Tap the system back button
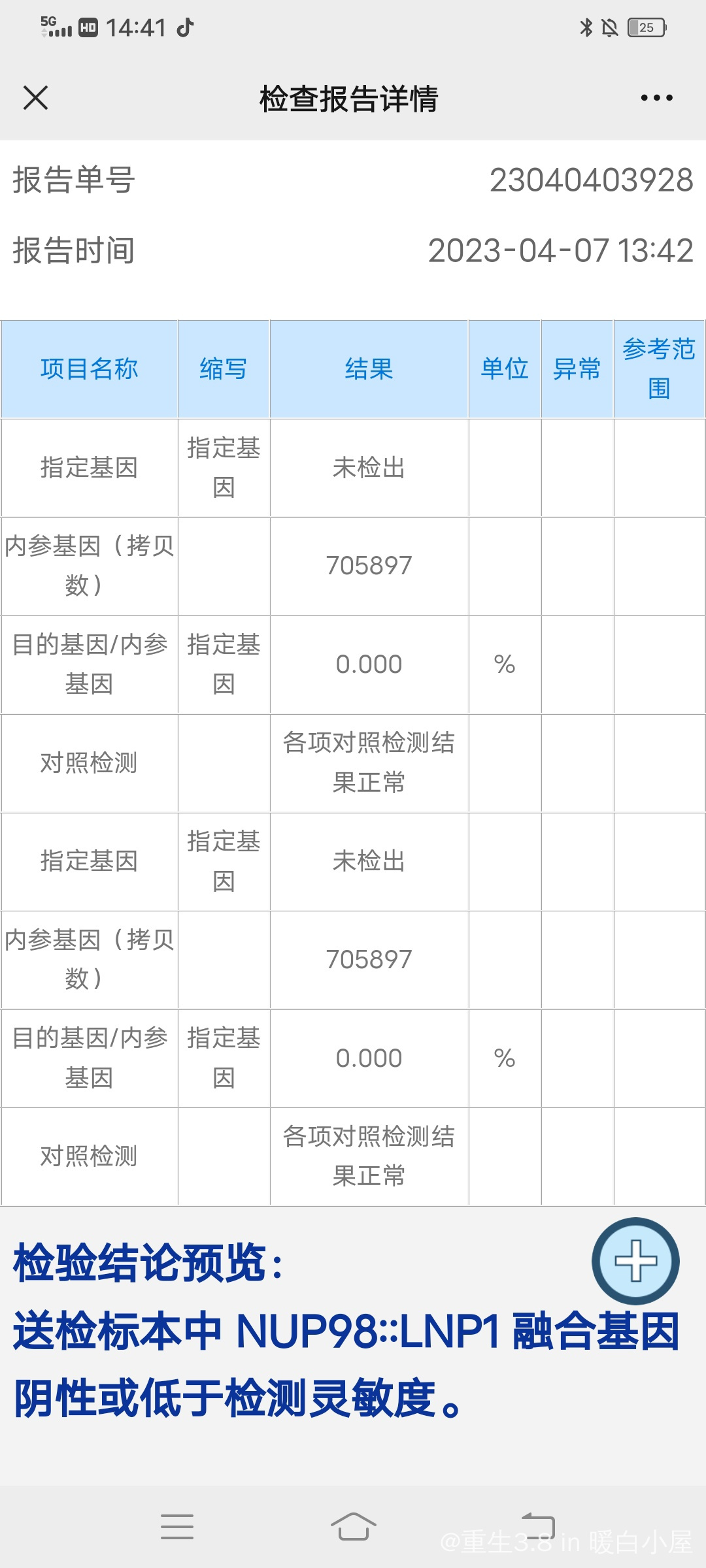Viewport: 706px width, 1568px height. 538,1526
